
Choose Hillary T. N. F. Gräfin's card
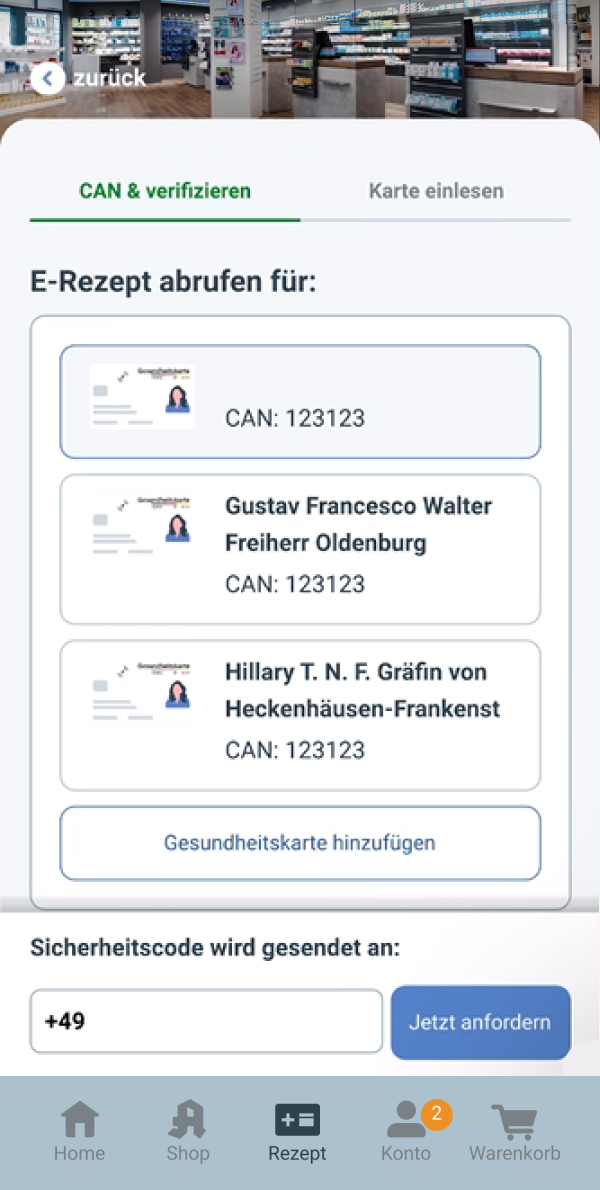coord(300,714)
